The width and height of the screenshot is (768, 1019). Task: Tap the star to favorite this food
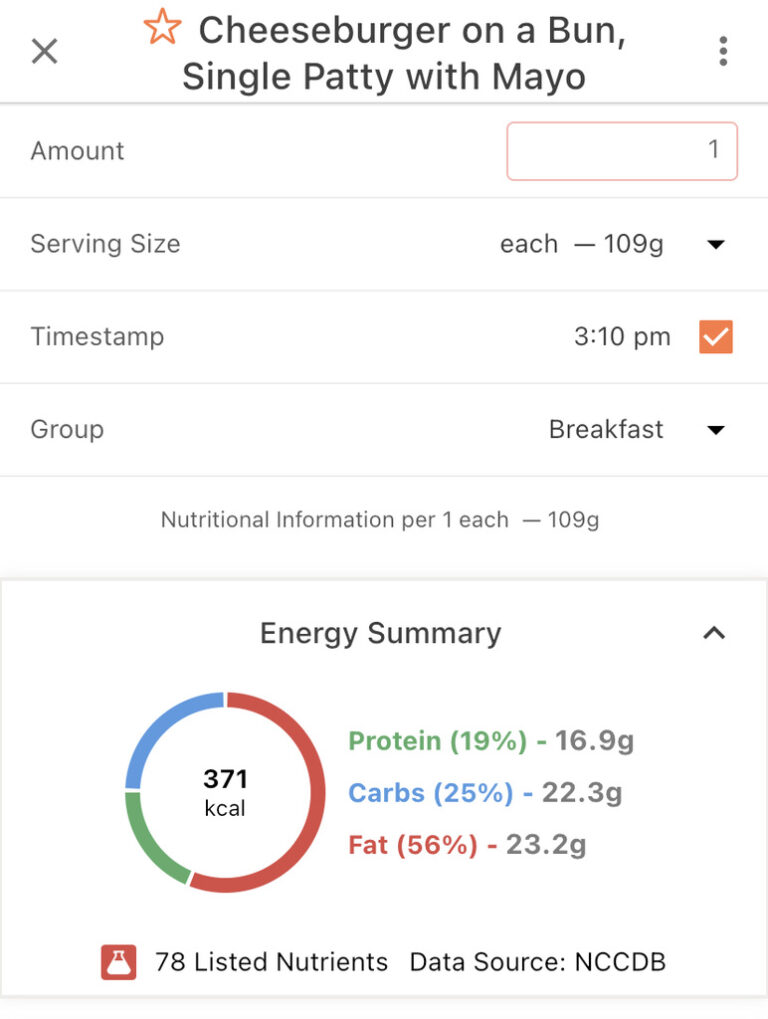pyautogui.click(x=161, y=28)
